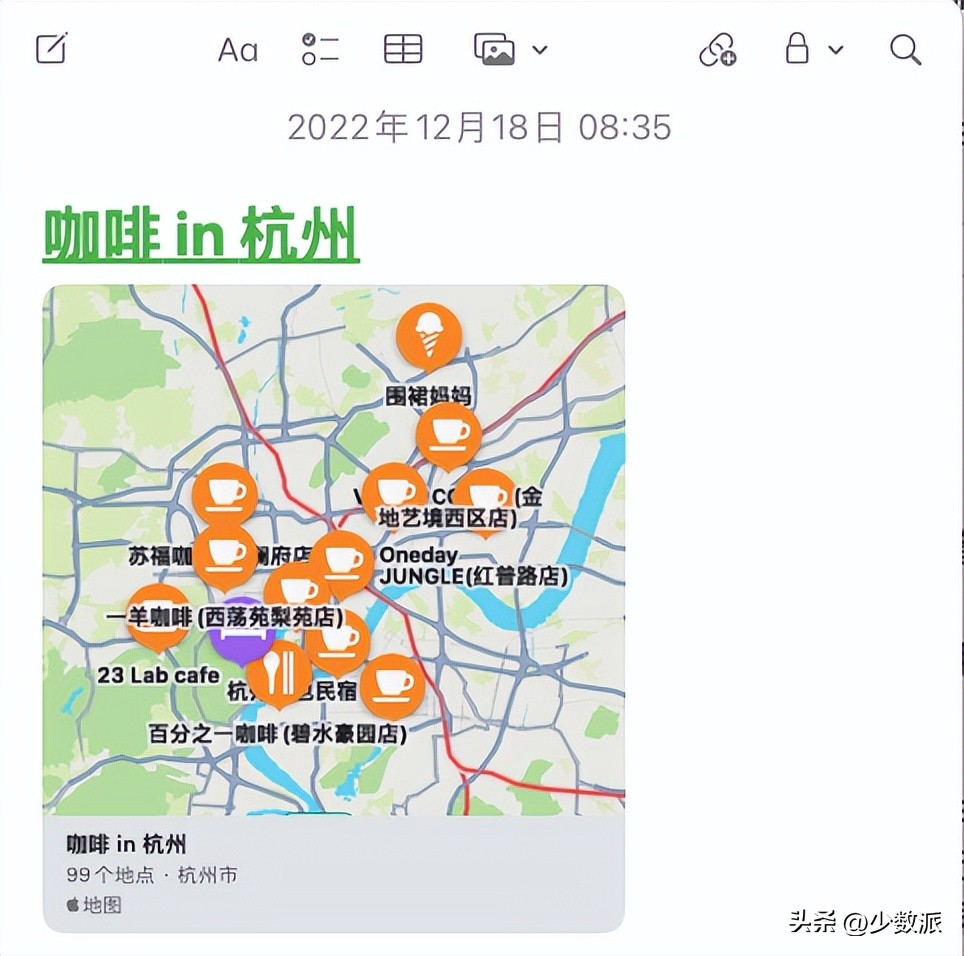Add a link with the link icon

tap(717, 48)
